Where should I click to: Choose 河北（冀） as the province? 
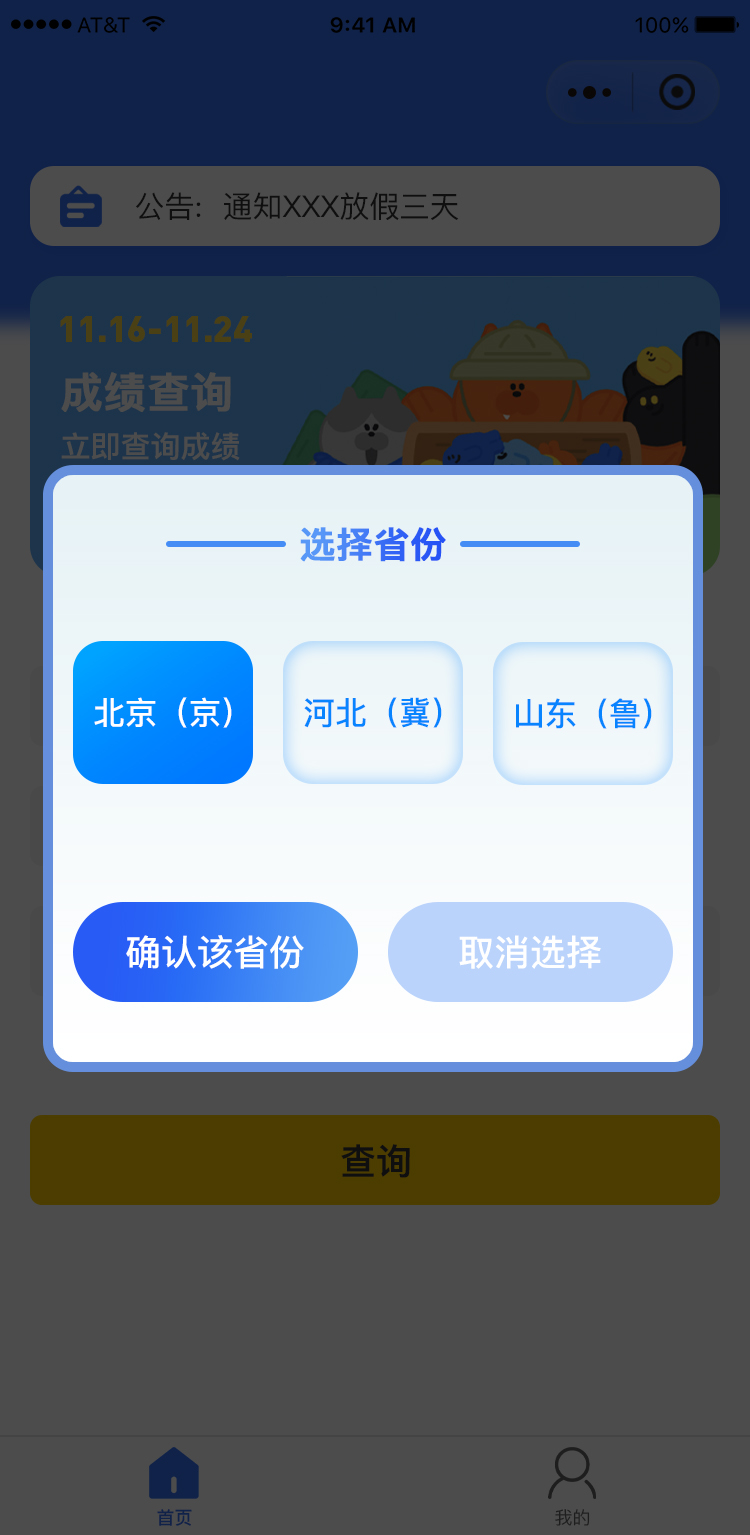pyautogui.click(x=373, y=712)
